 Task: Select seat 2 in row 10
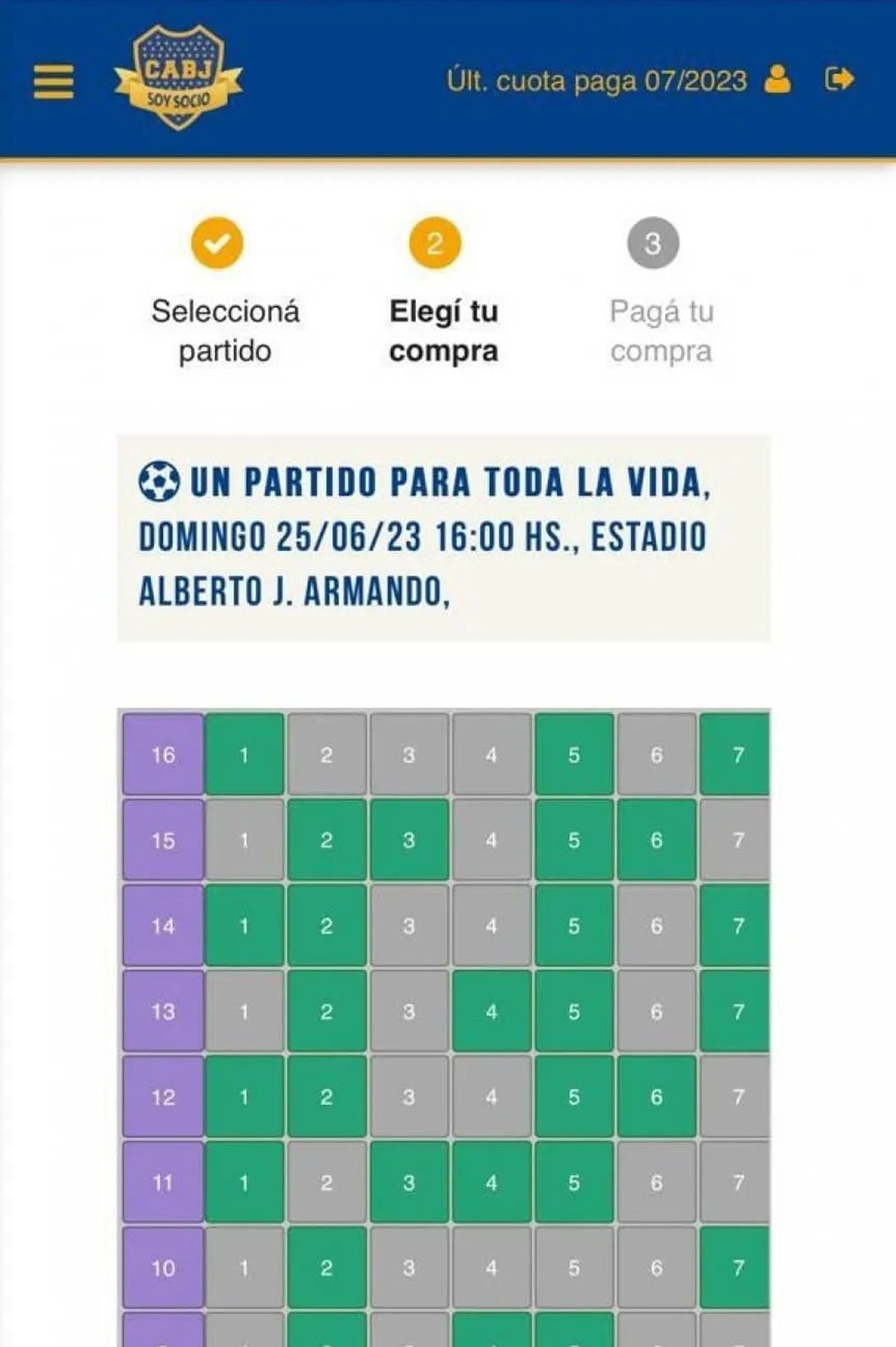[x=326, y=1268]
